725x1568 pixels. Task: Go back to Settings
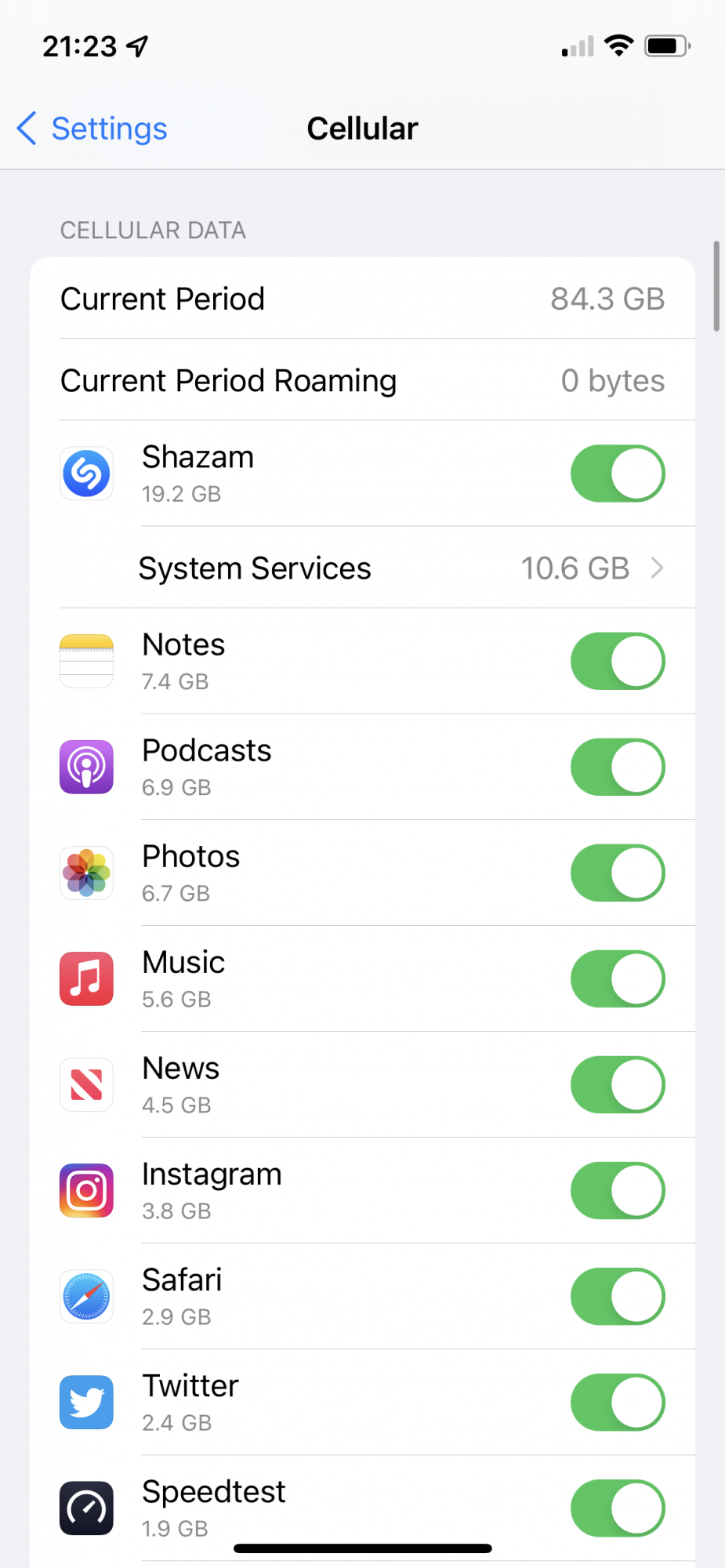[92, 129]
